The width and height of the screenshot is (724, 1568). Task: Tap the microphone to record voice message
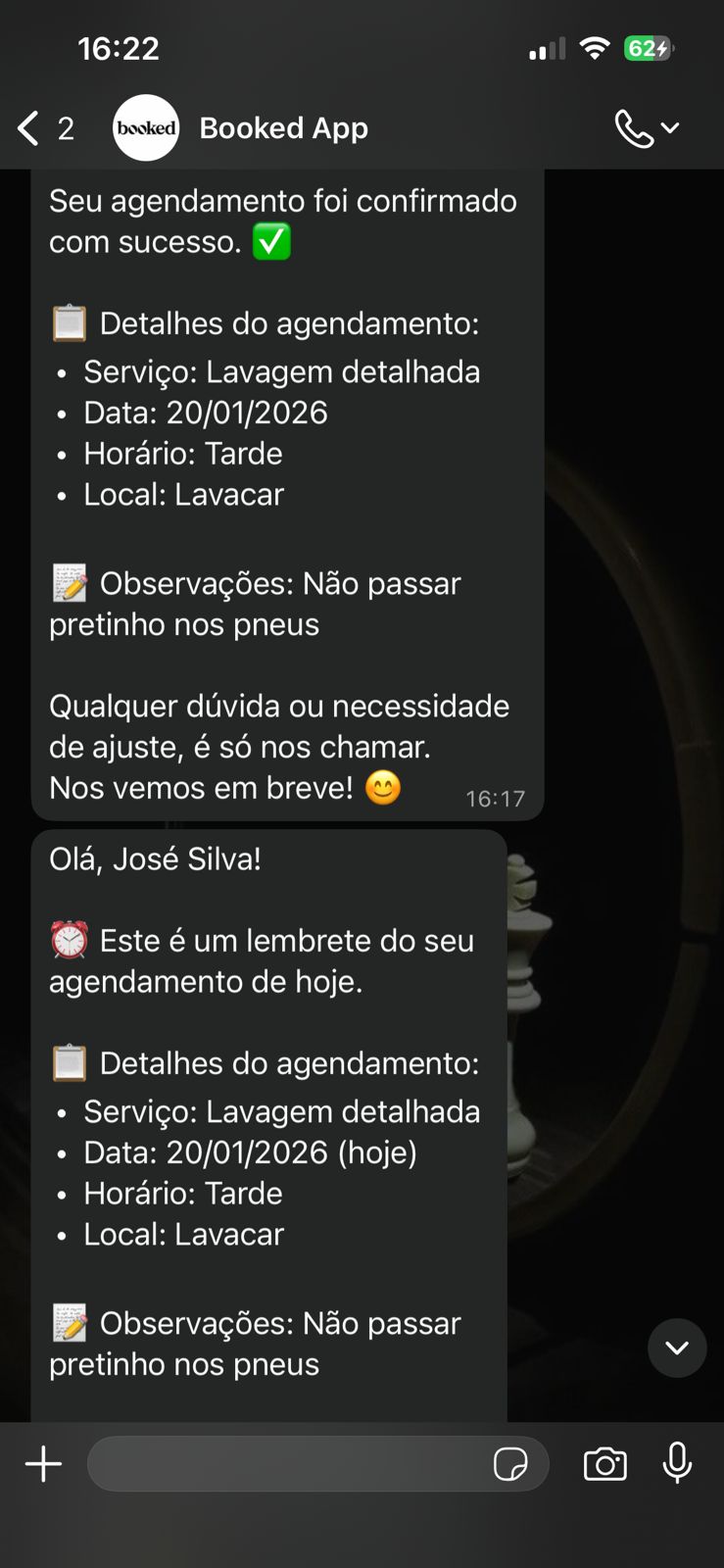(678, 1463)
